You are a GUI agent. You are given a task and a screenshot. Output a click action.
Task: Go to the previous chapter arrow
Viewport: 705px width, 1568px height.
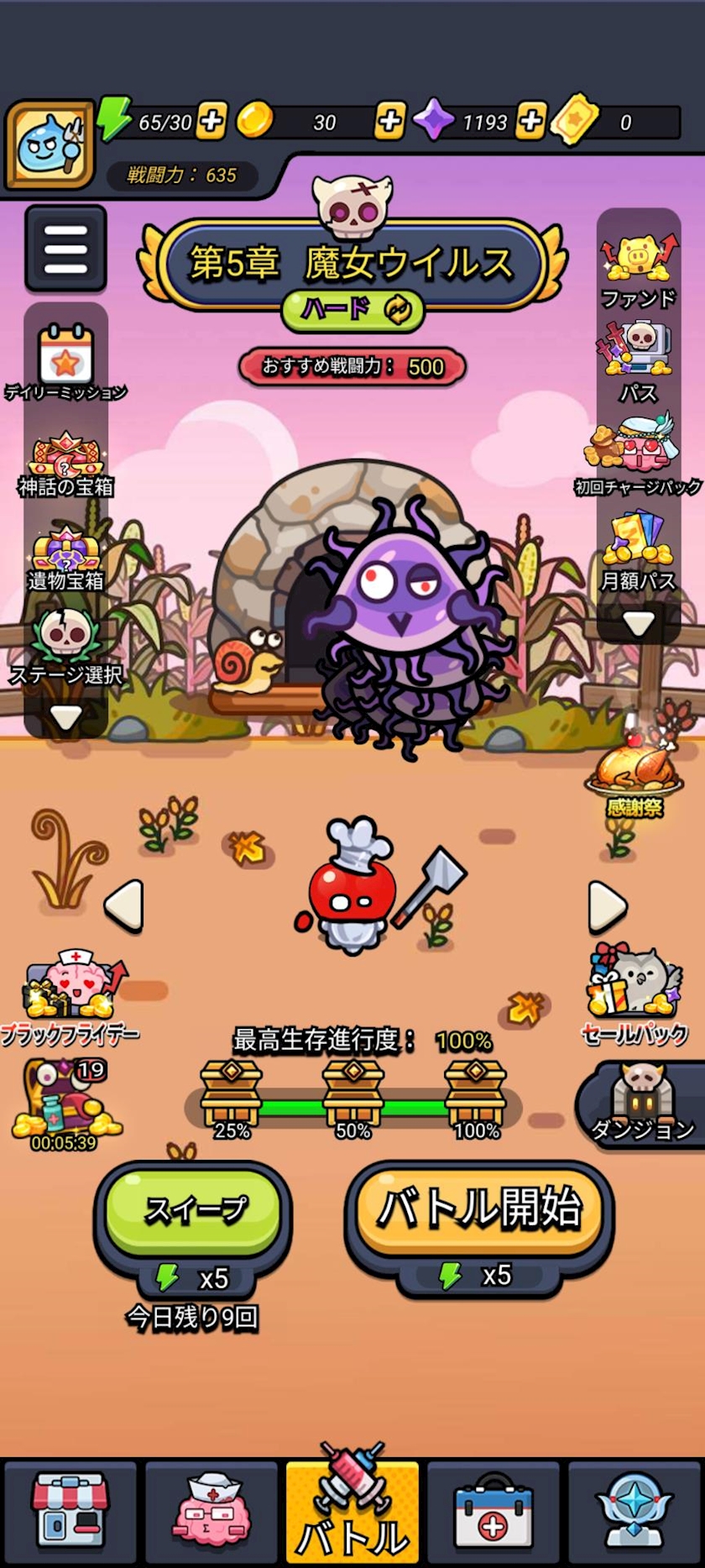(x=124, y=906)
